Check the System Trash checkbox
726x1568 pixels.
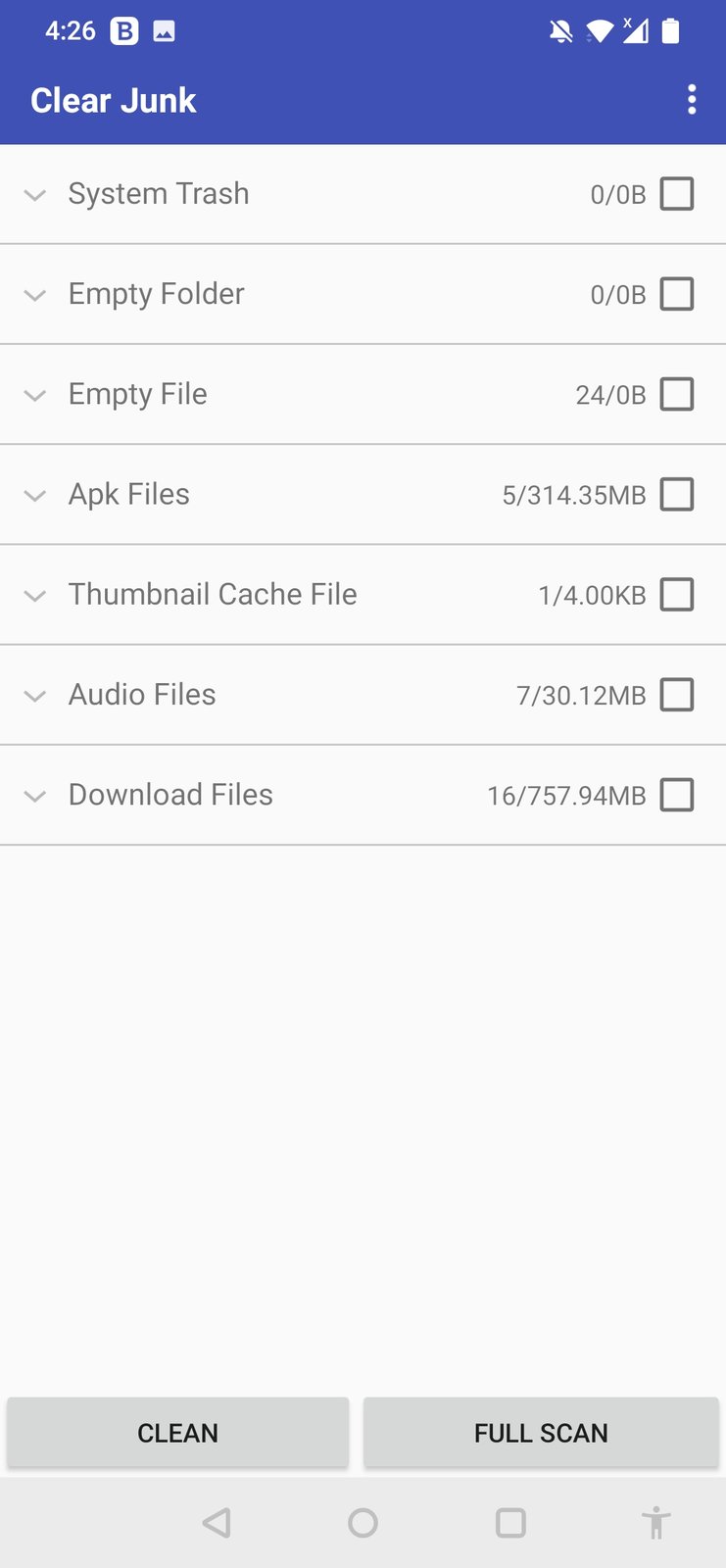point(677,194)
